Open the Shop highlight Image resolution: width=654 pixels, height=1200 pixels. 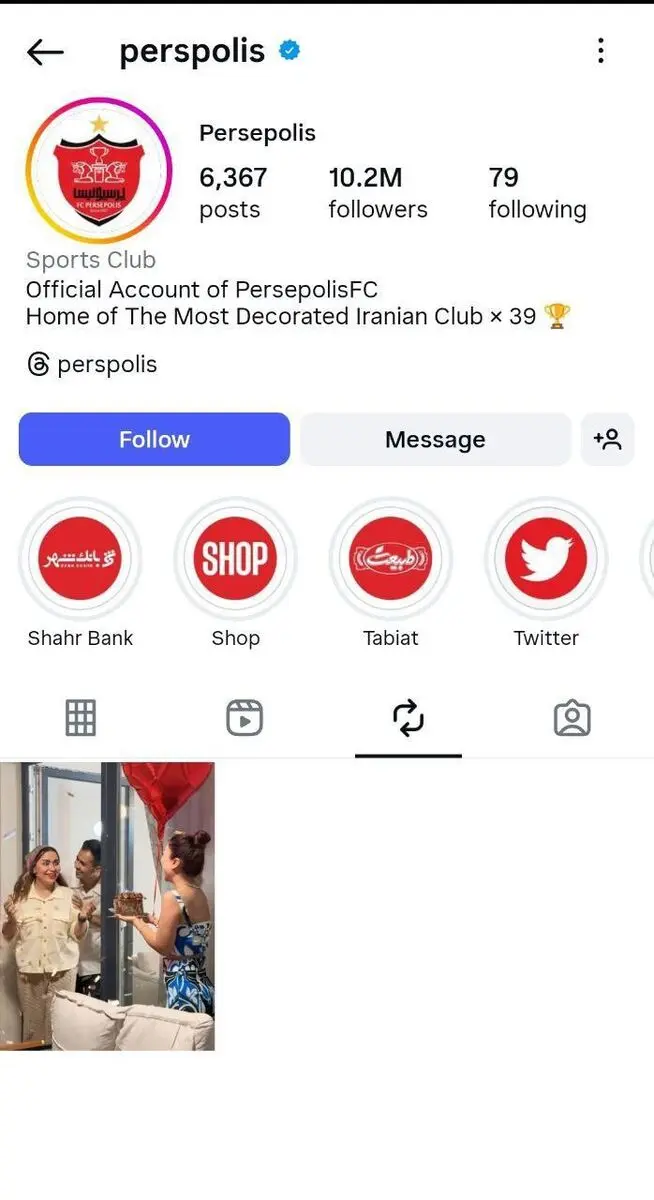(x=235, y=560)
